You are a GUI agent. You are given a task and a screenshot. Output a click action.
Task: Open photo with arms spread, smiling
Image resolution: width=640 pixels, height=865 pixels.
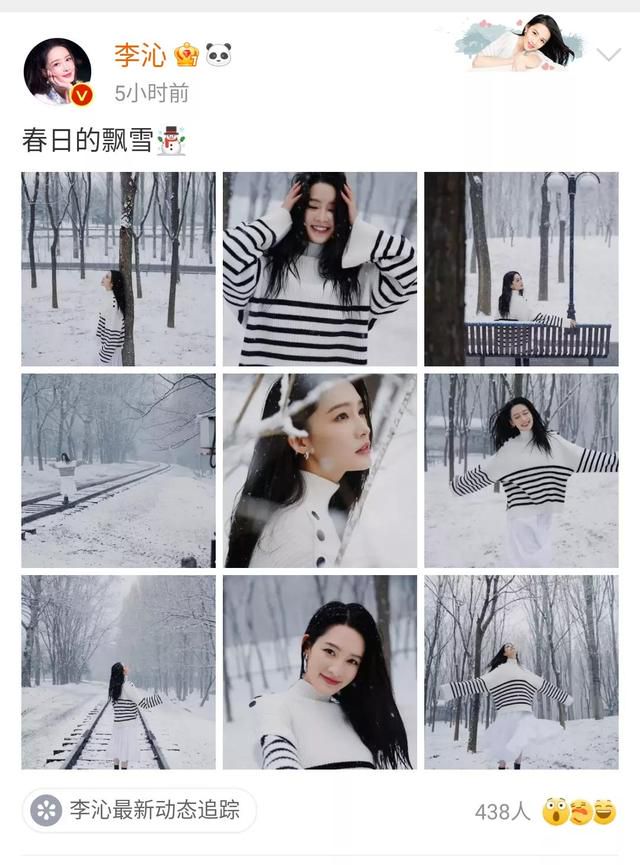(521, 471)
